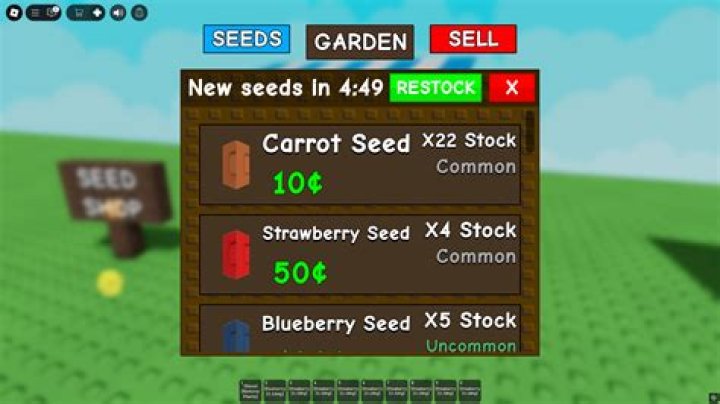Screen dimensions: 720x404
Task: Close the seed shop with X
Action: click(512, 88)
